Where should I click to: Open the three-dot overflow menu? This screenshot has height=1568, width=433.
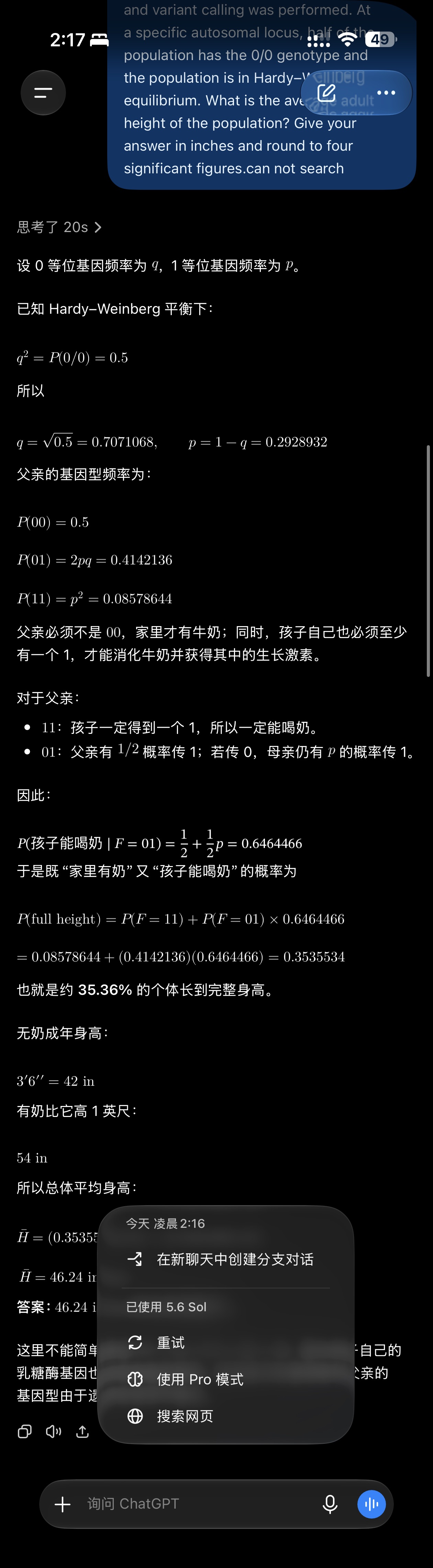386,93
